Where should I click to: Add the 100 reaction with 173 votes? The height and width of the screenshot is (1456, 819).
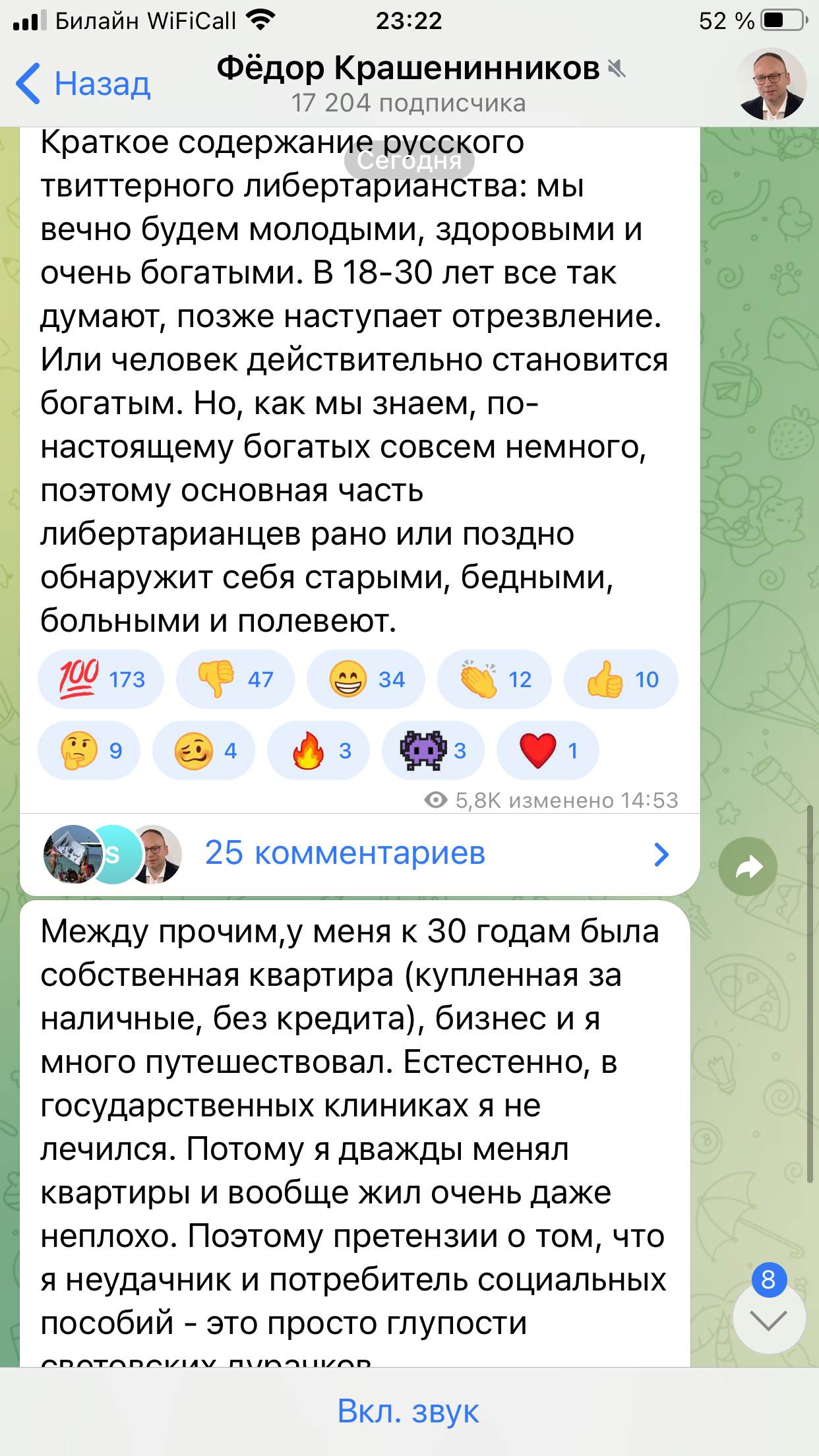(101, 679)
